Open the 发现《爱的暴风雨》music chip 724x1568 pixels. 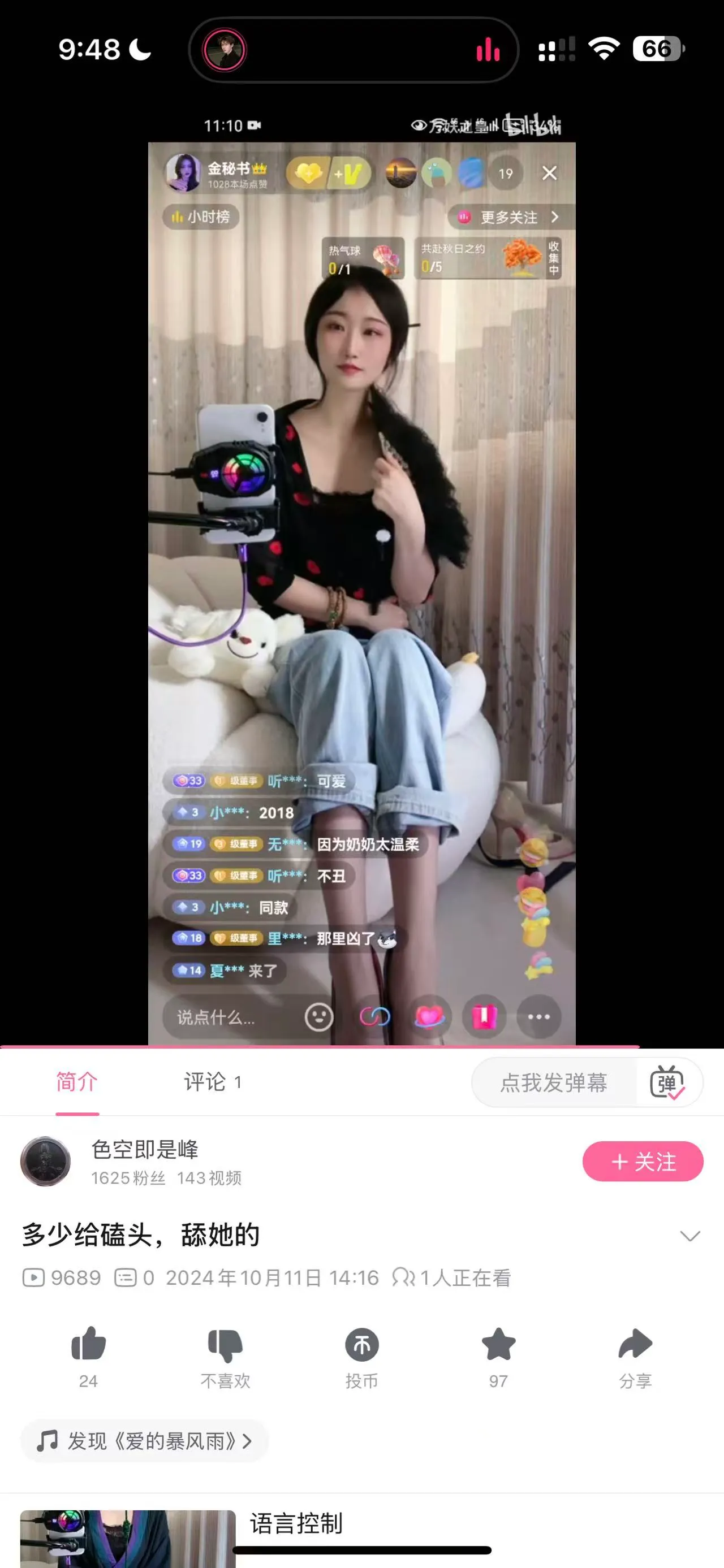pyautogui.click(x=144, y=1441)
